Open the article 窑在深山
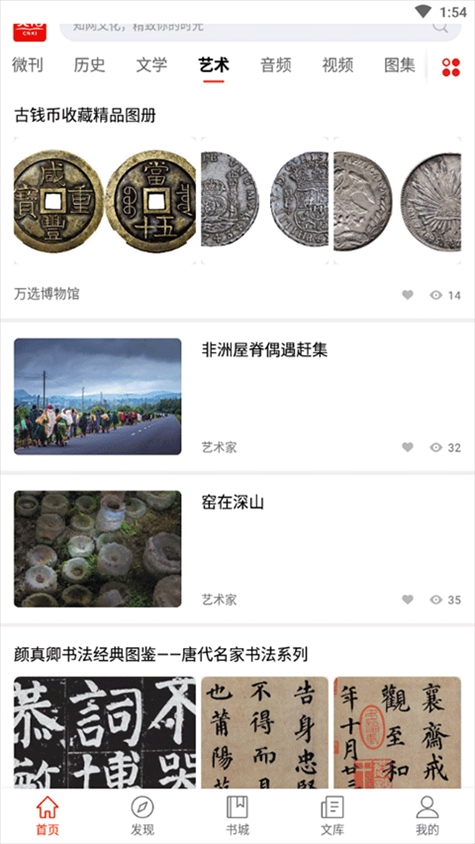 [233, 503]
